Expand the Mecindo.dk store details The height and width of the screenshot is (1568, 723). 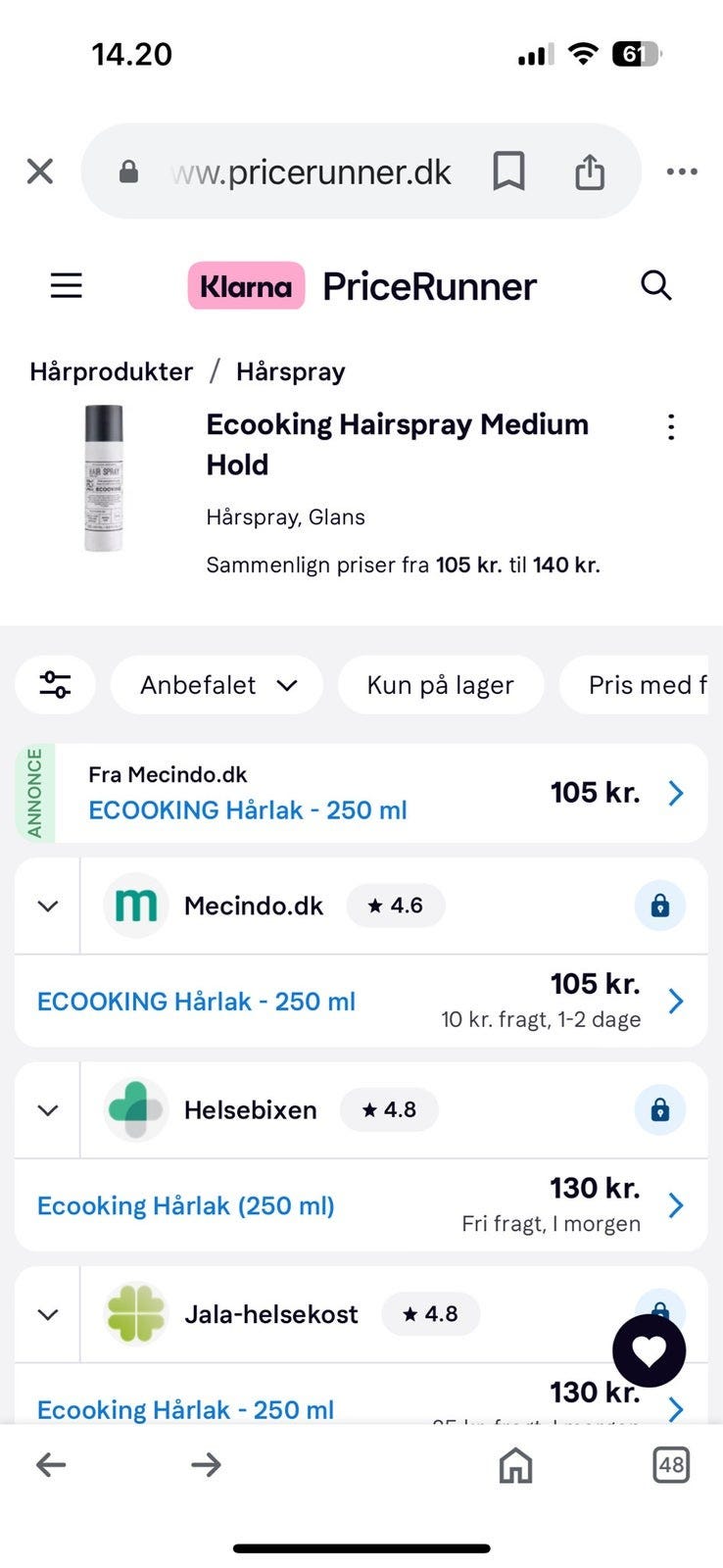pos(48,906)
